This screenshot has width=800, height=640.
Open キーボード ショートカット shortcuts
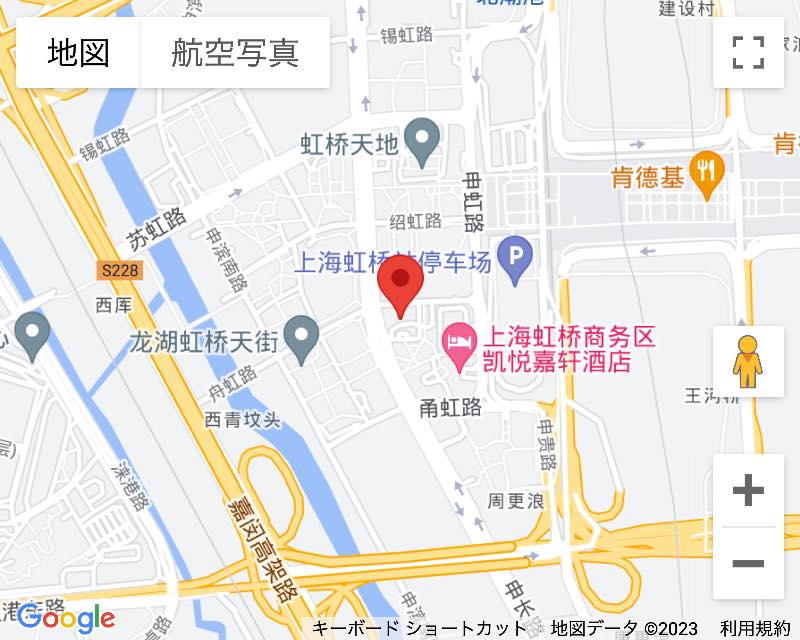(418, 628)
